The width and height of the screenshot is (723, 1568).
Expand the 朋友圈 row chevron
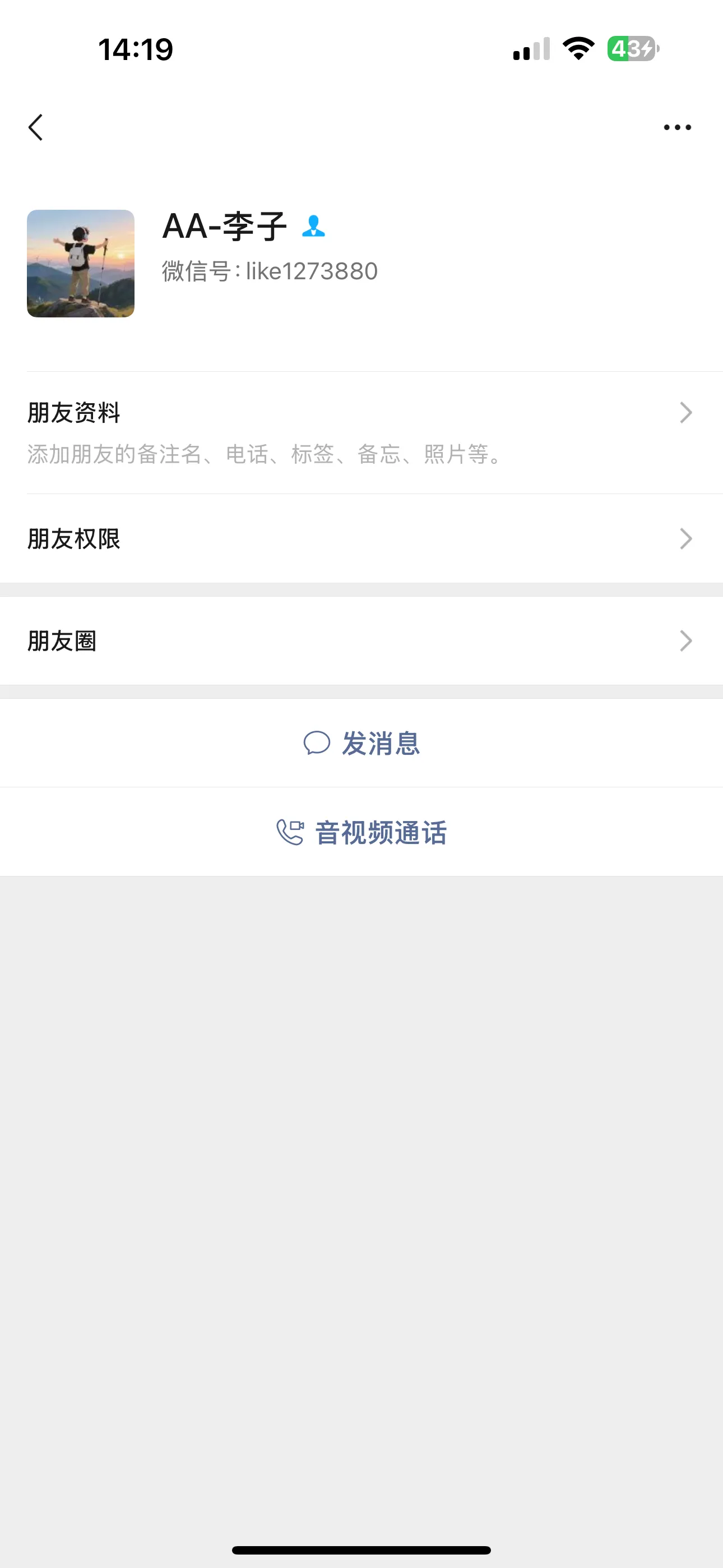687,640
